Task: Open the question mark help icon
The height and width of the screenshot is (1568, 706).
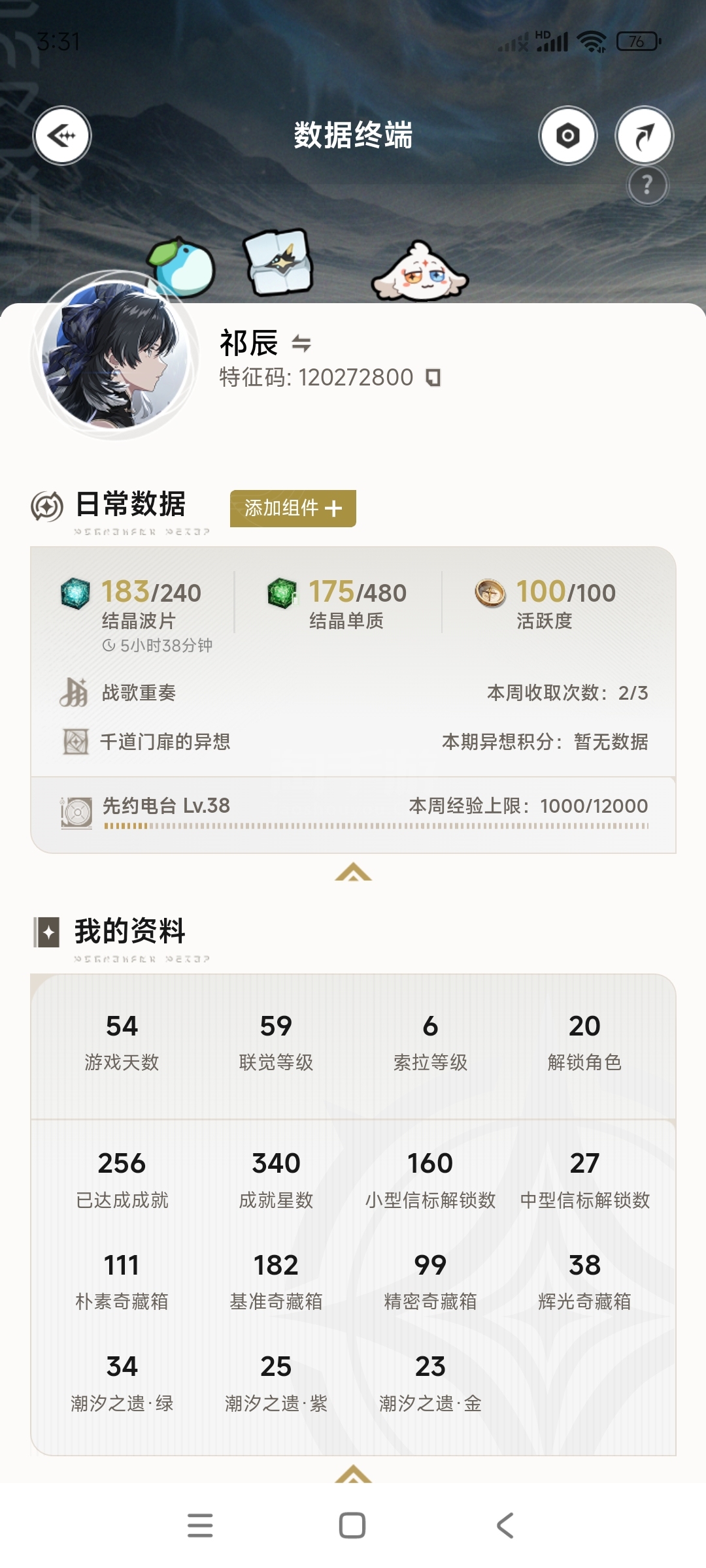Action: tap(647, 186)
